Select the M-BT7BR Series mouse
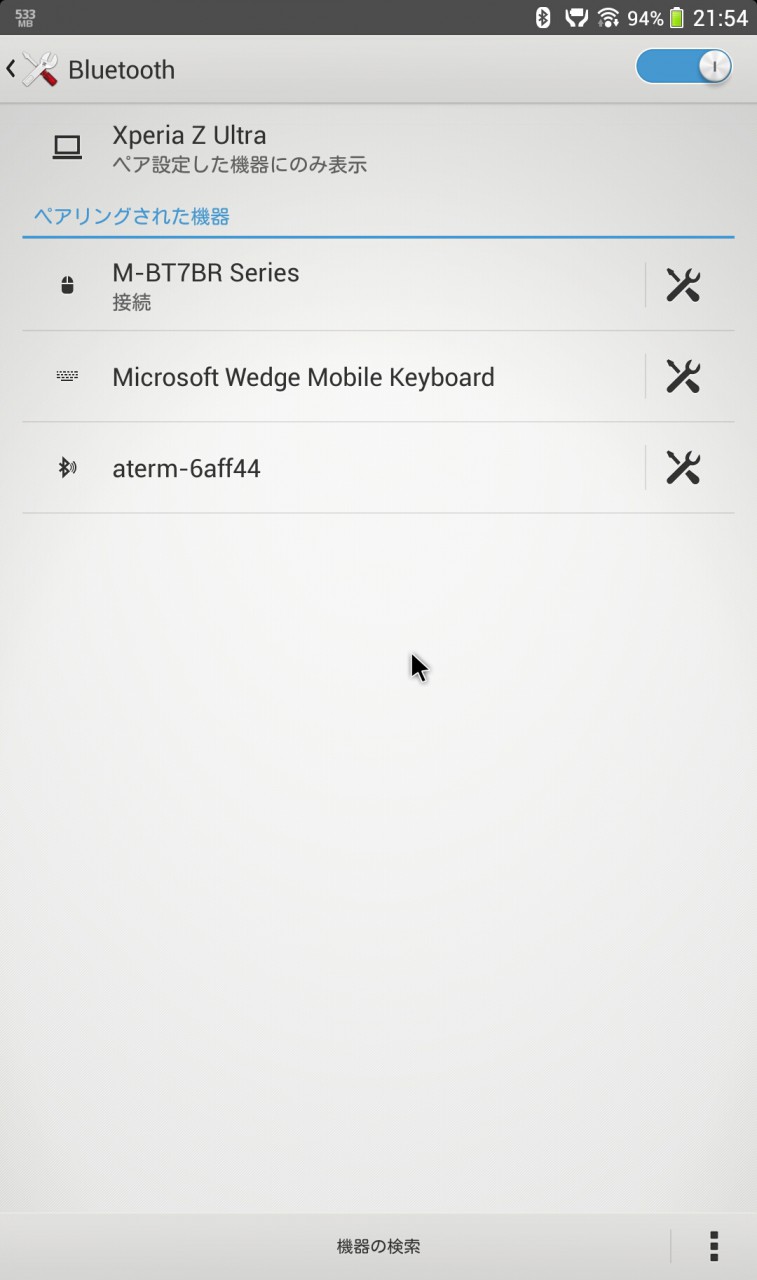This screenshot has height=1280, width=757. 333,285
